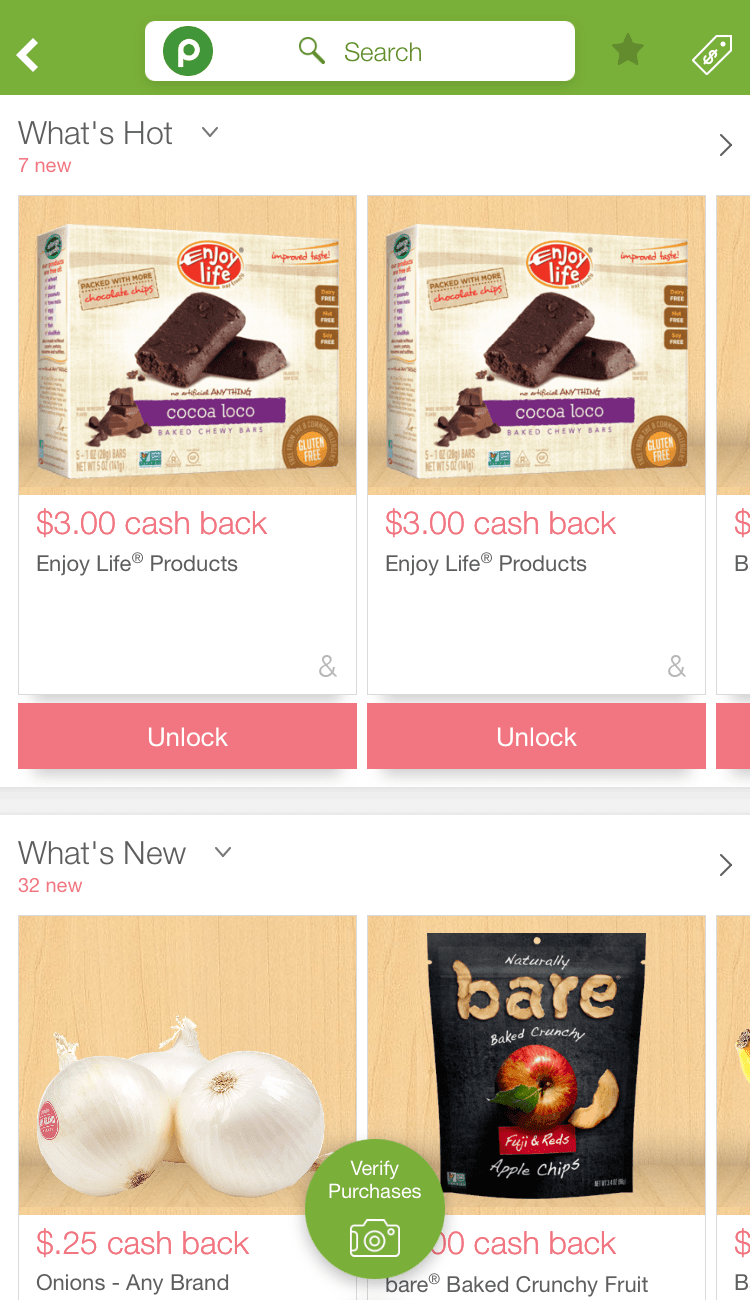750x1300 pixels.
Task: Go back using the top-left arrow
Action: tap(28, 54)
